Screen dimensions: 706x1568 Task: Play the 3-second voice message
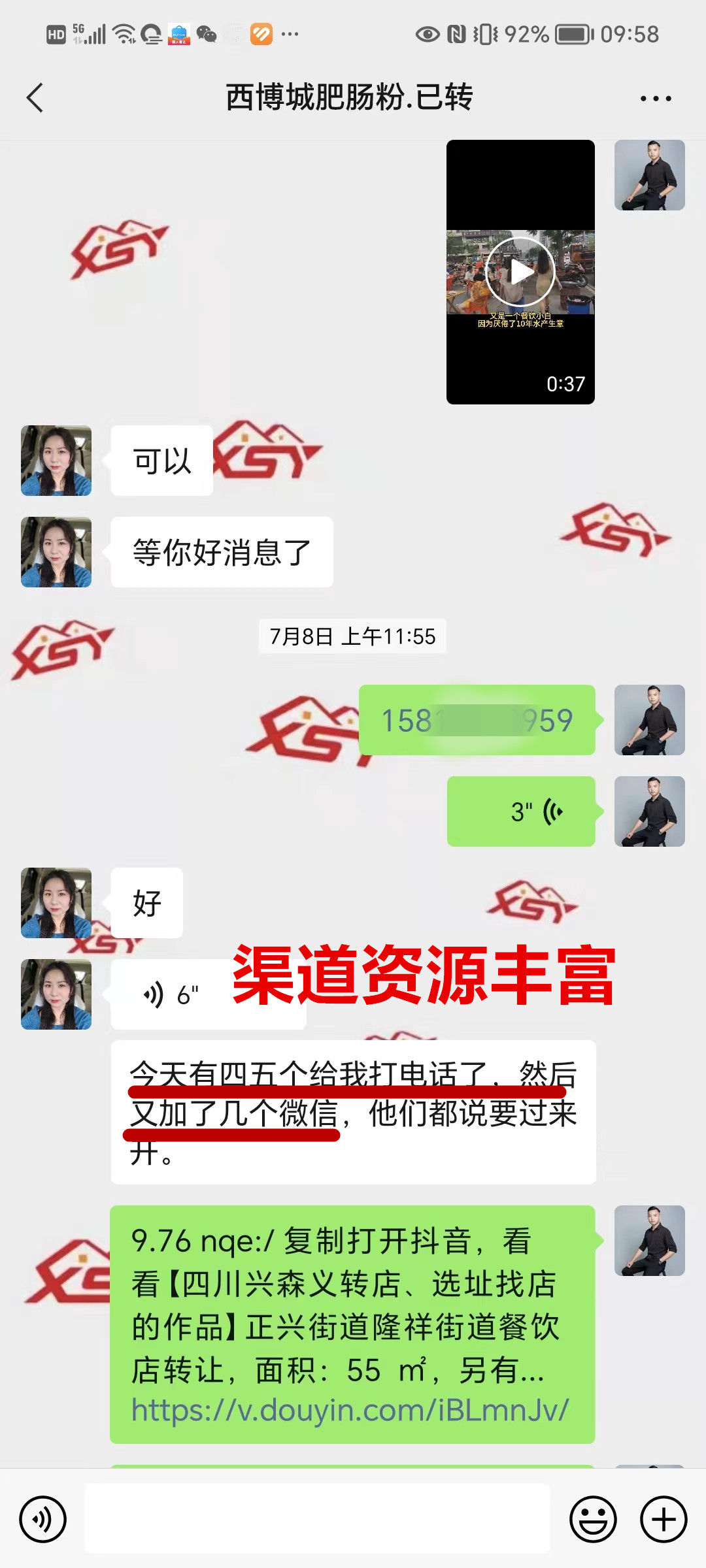pos(521,811)
